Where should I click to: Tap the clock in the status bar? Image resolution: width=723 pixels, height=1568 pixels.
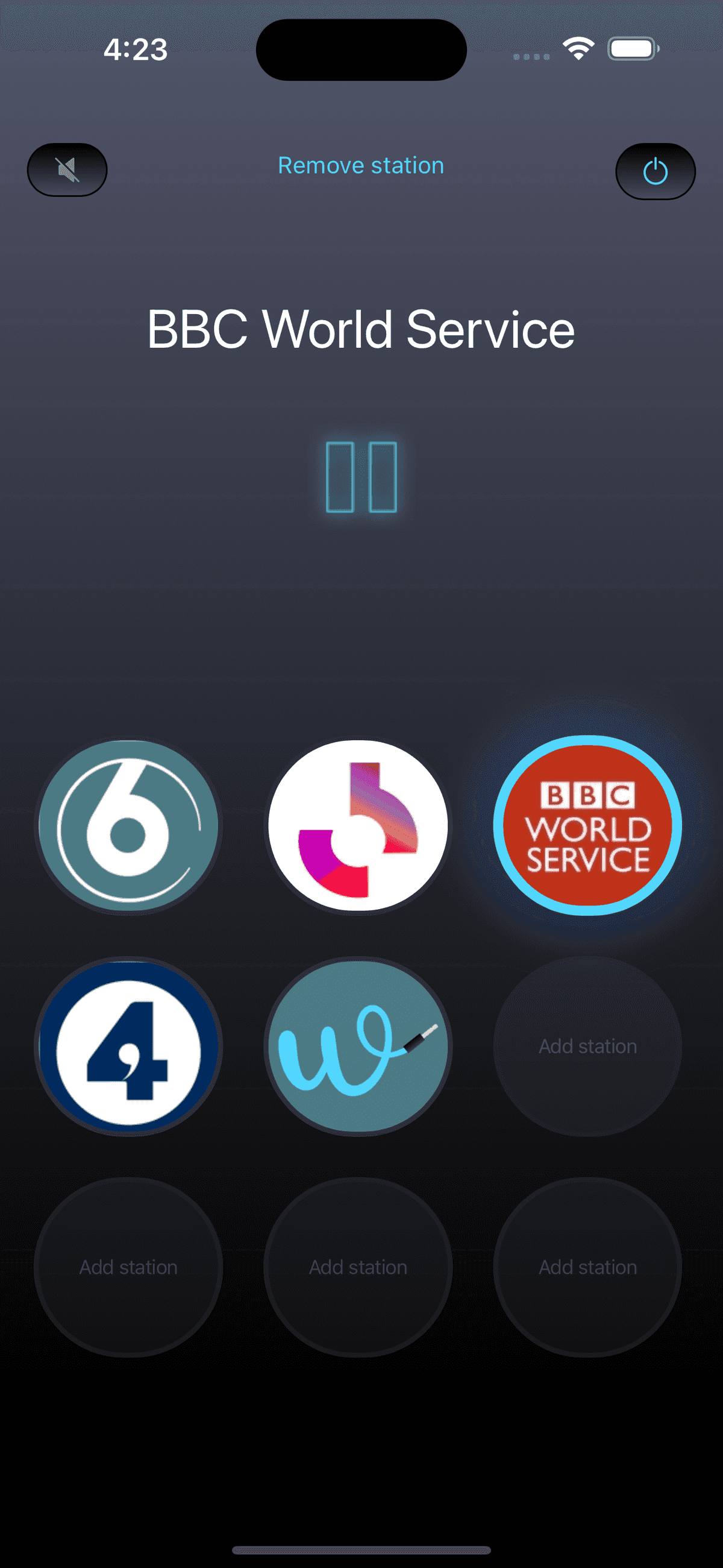click(135, 51)
